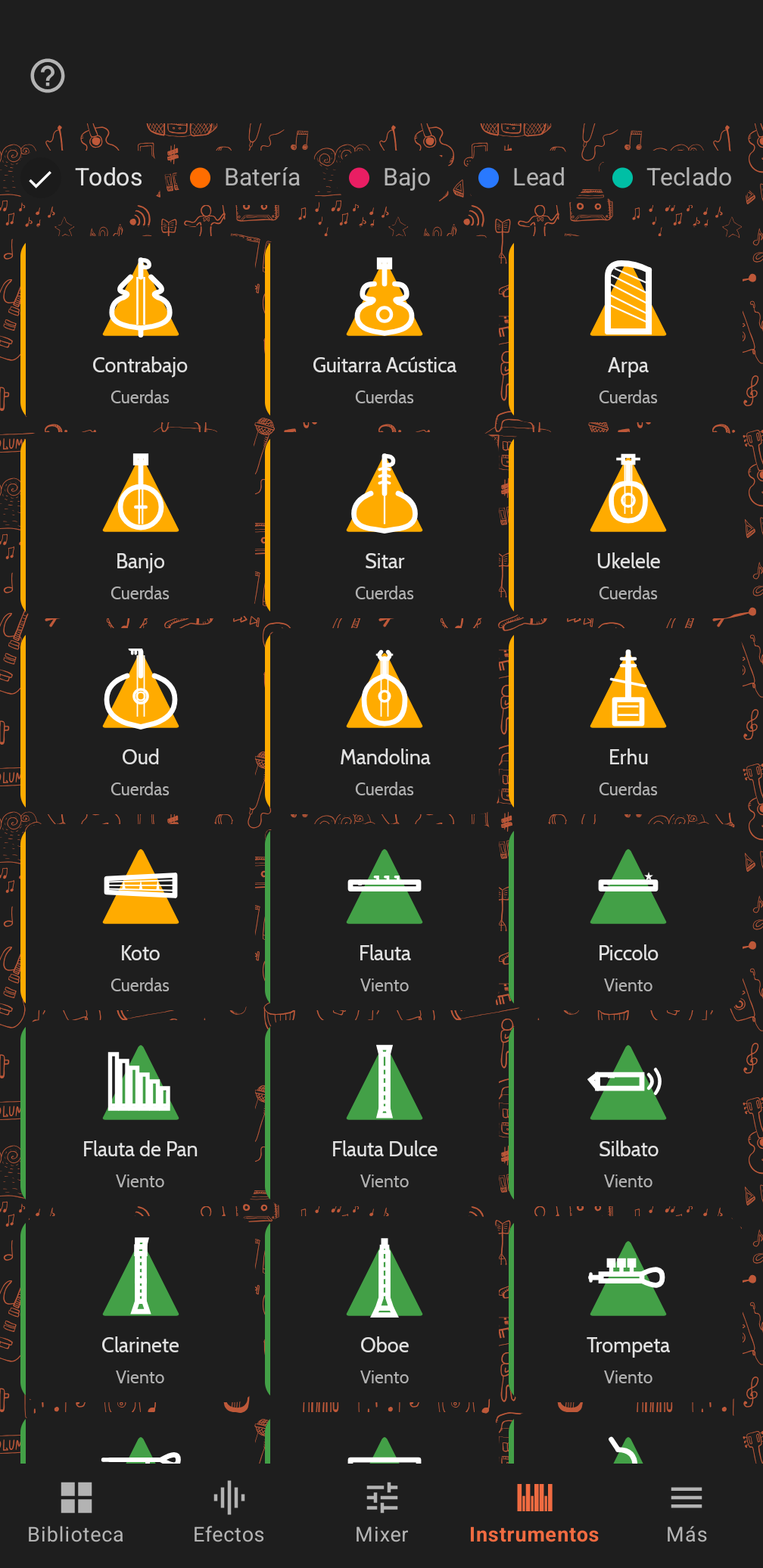The width and height of the screenshot is (763, 1568).
Task: Open the Banjo instrument
Action: pos(140,525)
